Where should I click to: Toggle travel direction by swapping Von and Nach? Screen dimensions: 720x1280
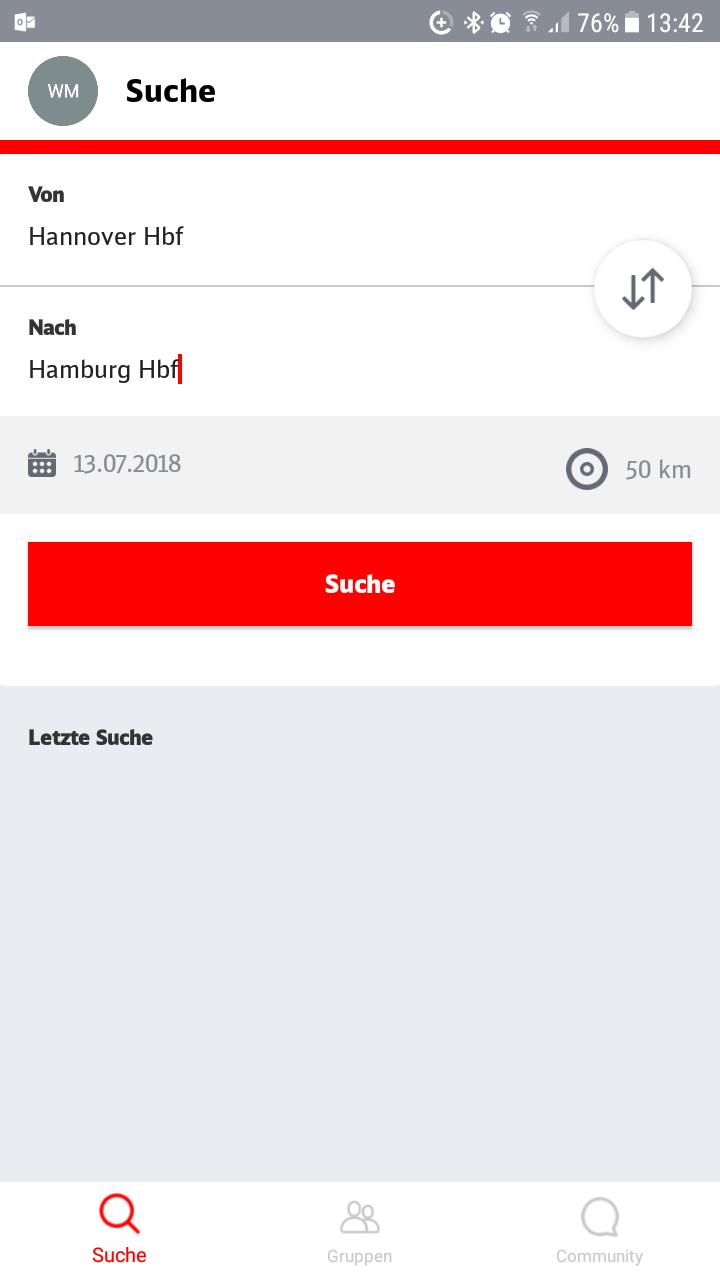click(642, 288)
